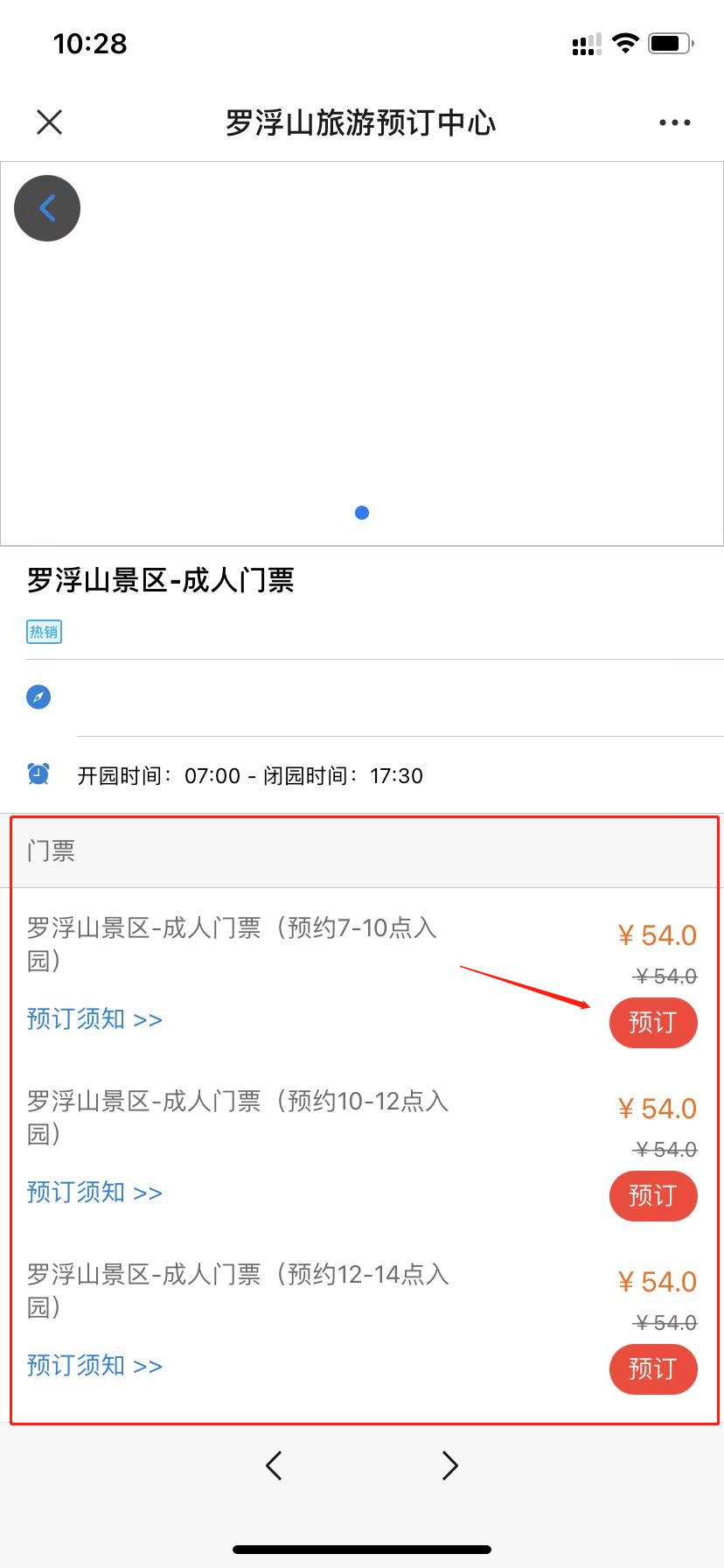Close the 罗浮山旅游预订中心 mini program page

50,122
